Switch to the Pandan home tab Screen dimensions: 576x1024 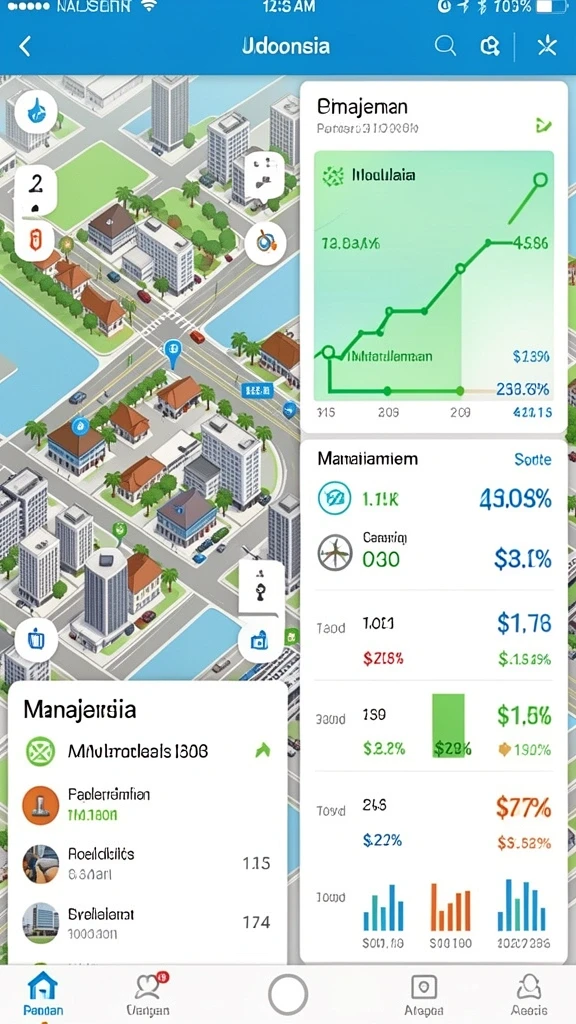(43, 993)
